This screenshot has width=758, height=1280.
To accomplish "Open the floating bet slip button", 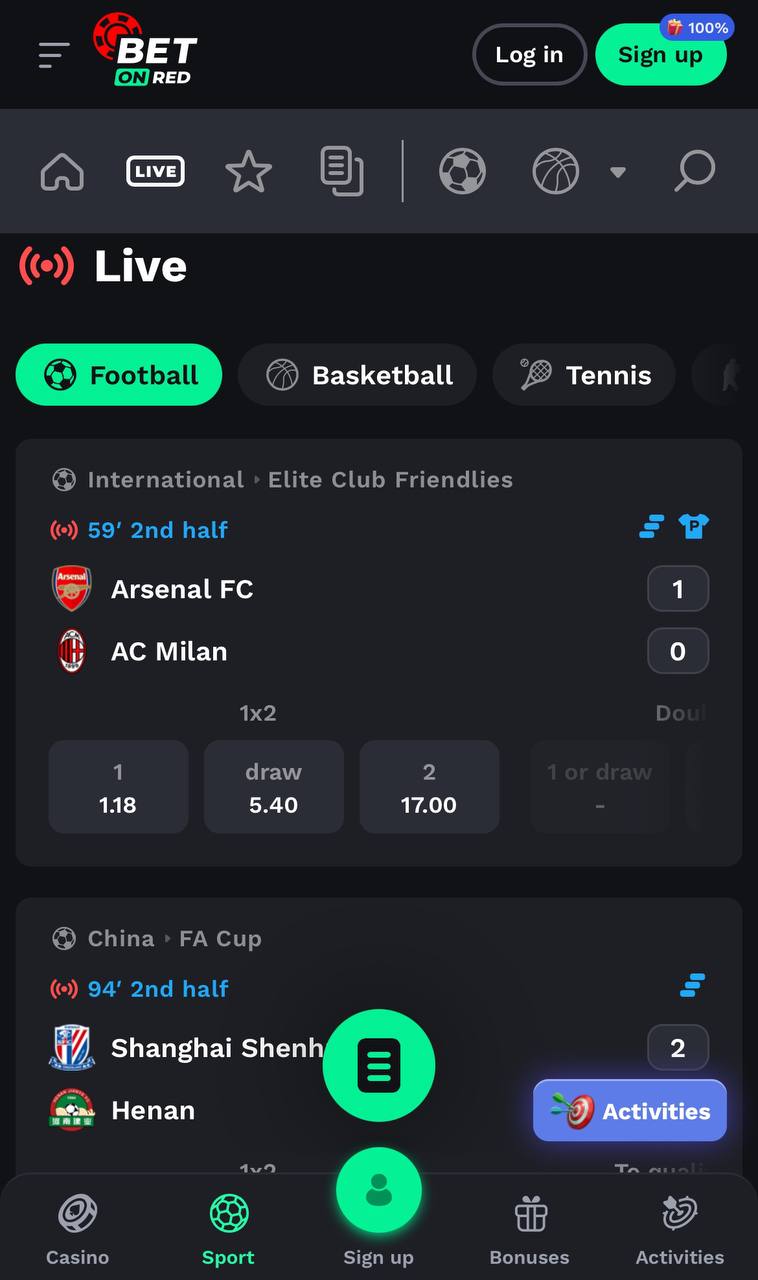I will 379,1065.
